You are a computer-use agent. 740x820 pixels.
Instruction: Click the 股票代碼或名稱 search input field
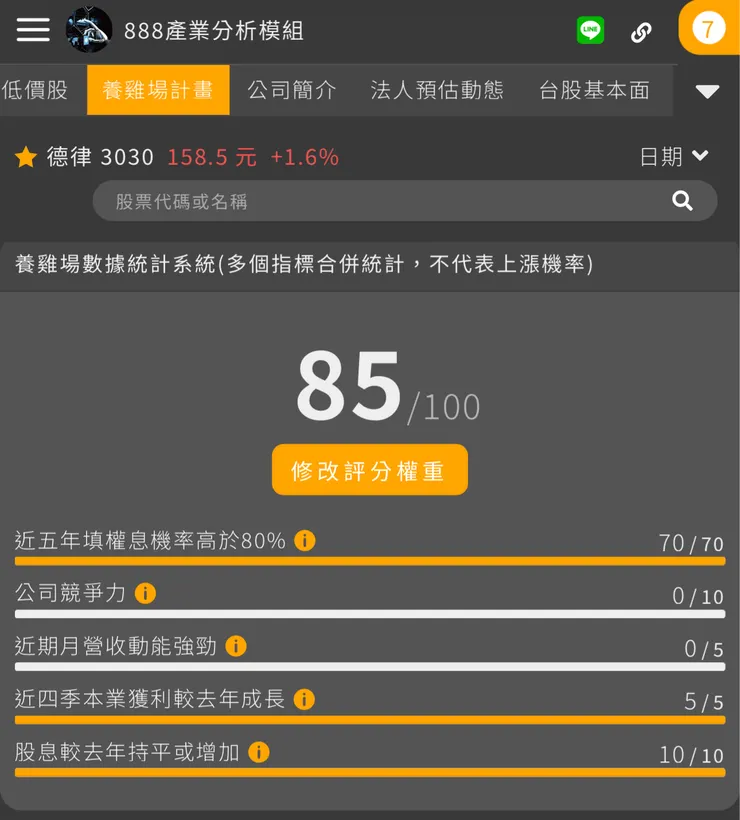[370, 200]
